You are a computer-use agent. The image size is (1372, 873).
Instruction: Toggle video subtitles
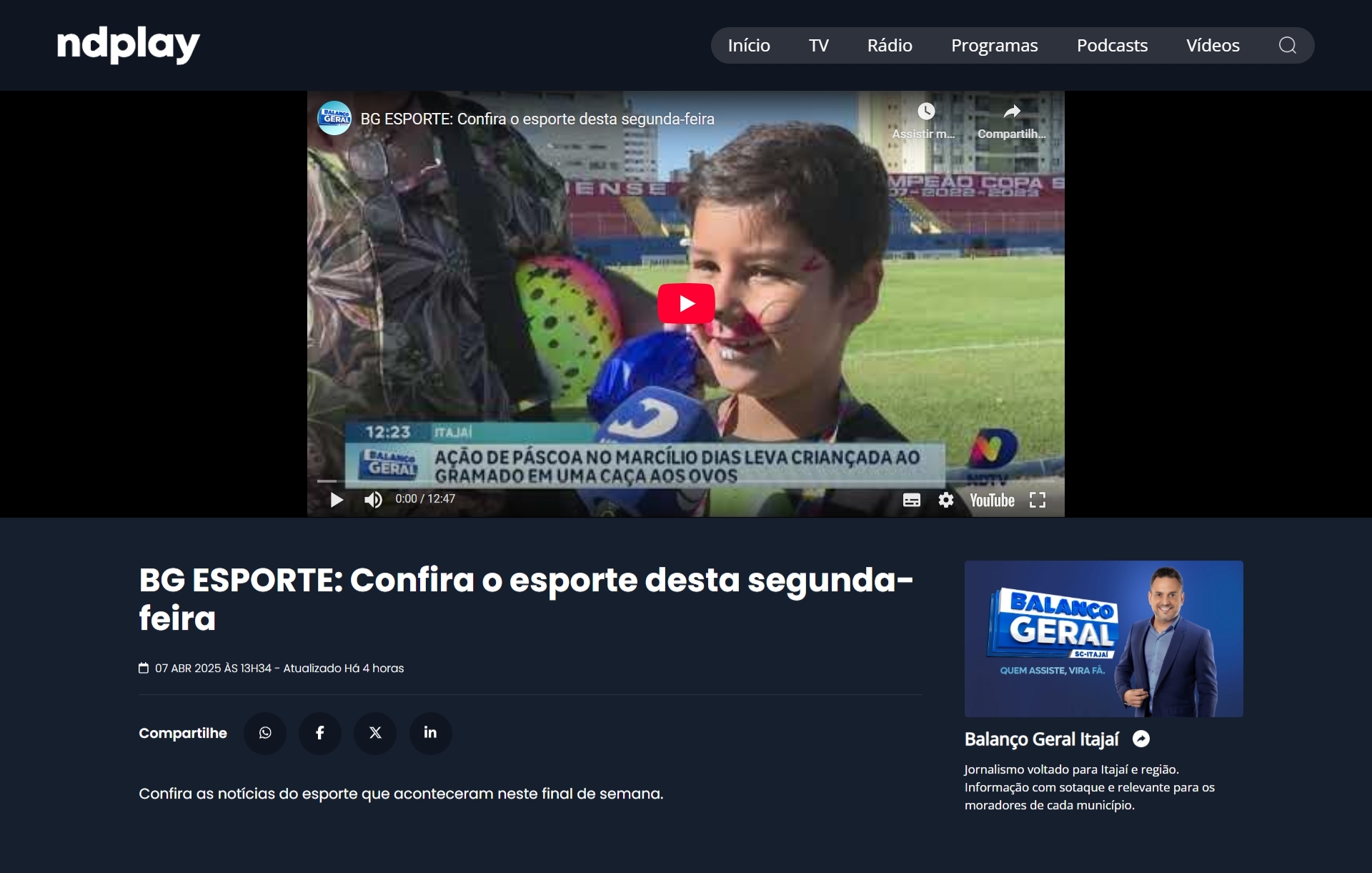pyautogui.click(x=911, y=500)
